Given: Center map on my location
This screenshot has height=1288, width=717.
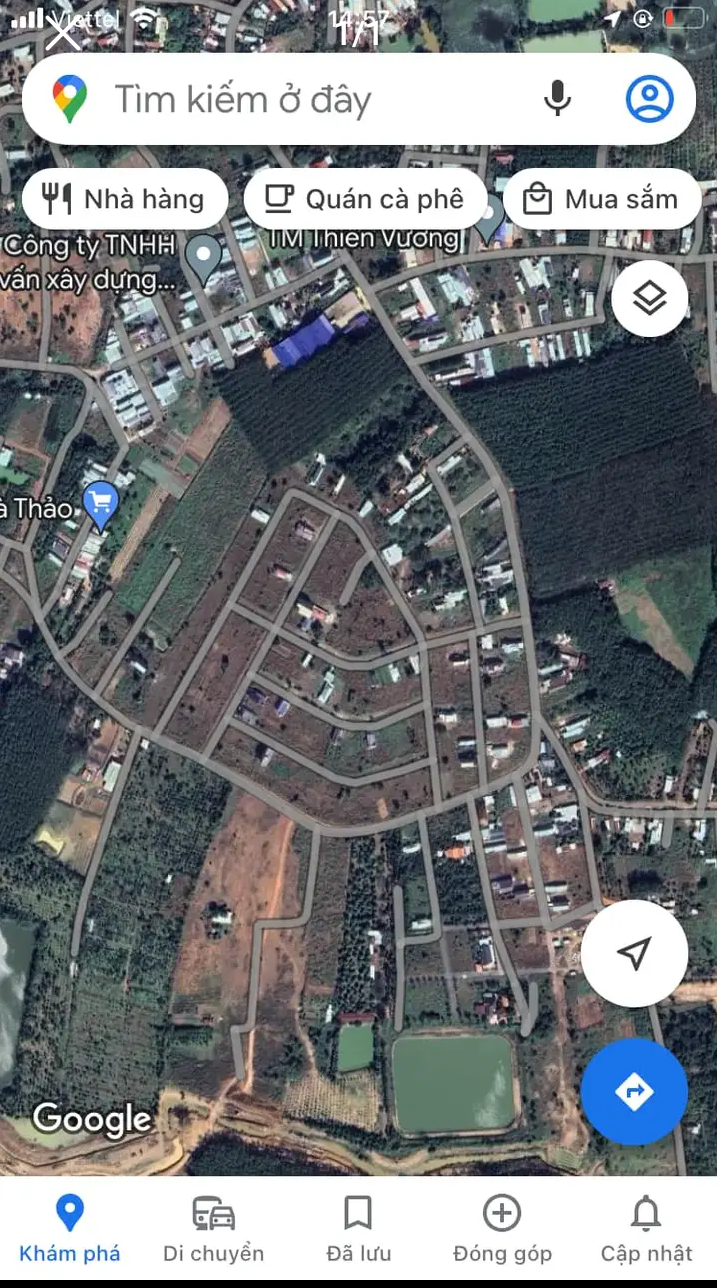Looking at the screenshot, I should 634,953.
